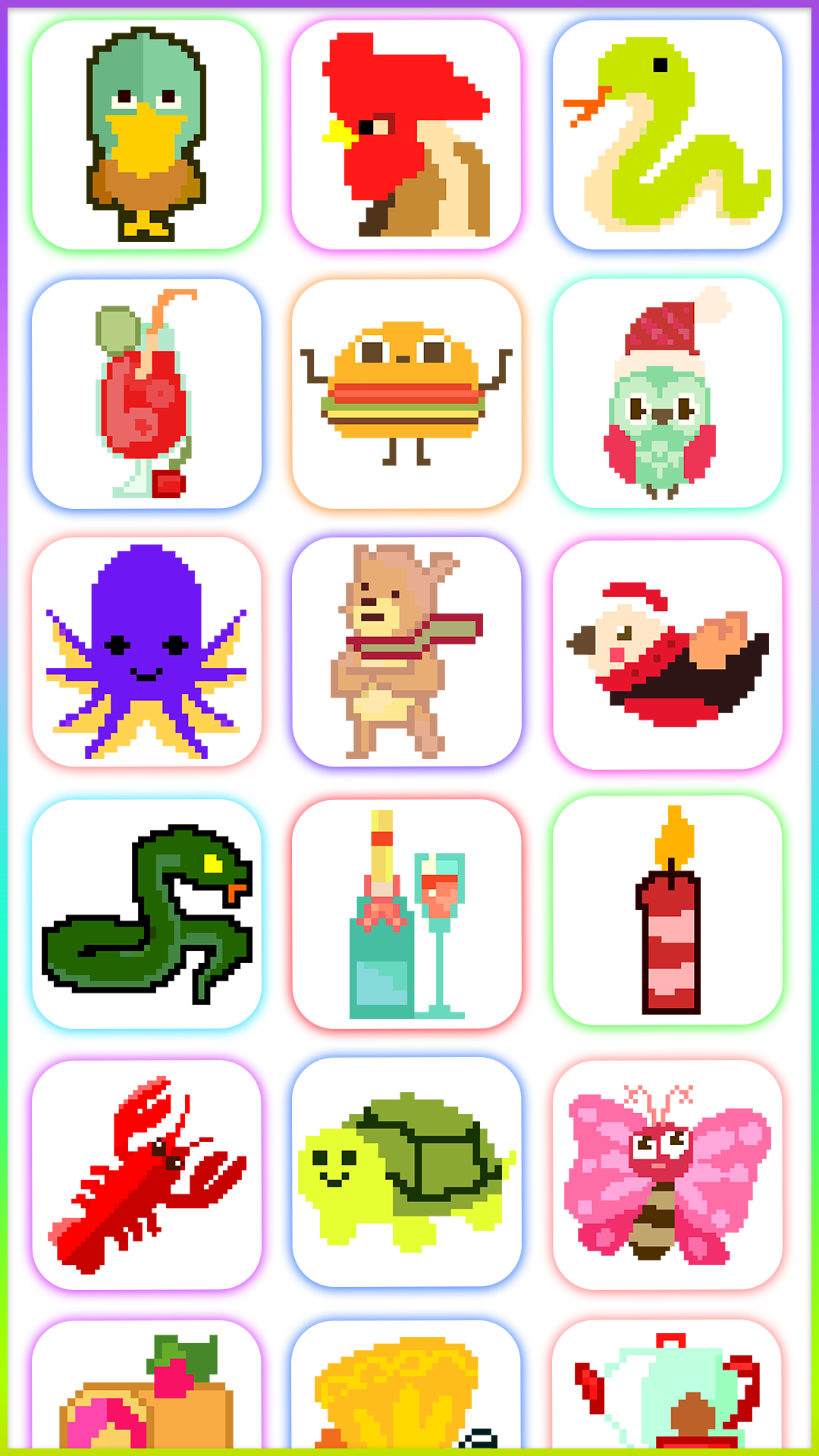Pick the bear with a scarf
819x1456 pixels.
(406, 652)
